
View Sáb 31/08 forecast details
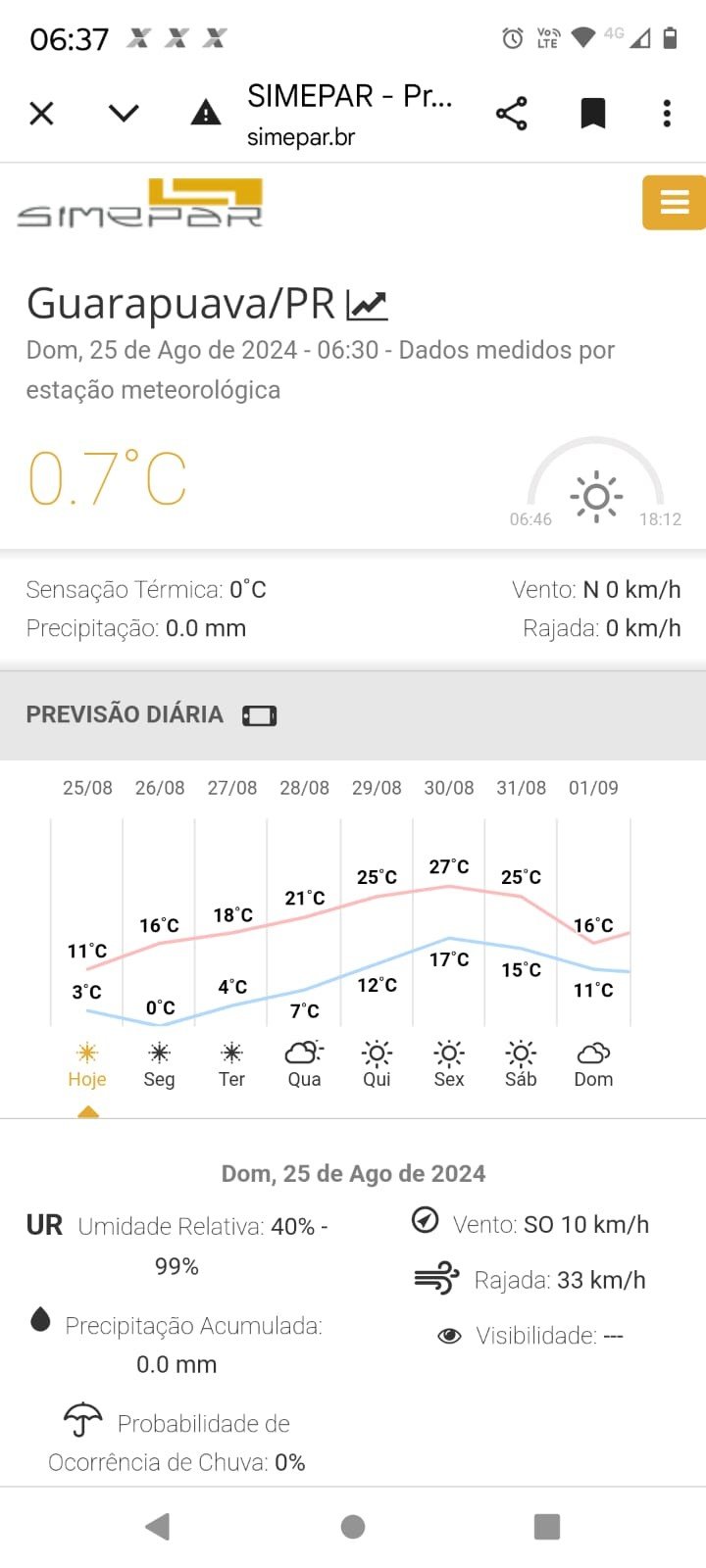[x=521, y=1064]
